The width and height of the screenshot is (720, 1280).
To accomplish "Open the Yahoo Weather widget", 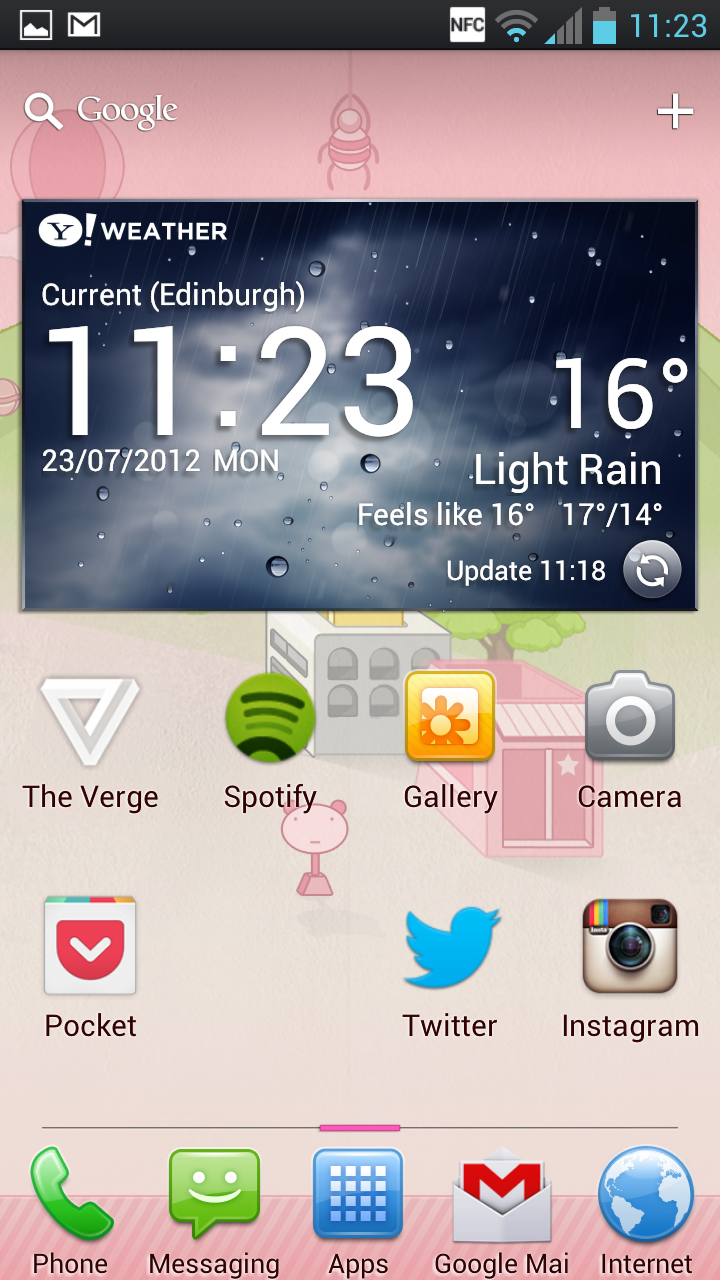I will pyautogui.click(x=359, y=405).
